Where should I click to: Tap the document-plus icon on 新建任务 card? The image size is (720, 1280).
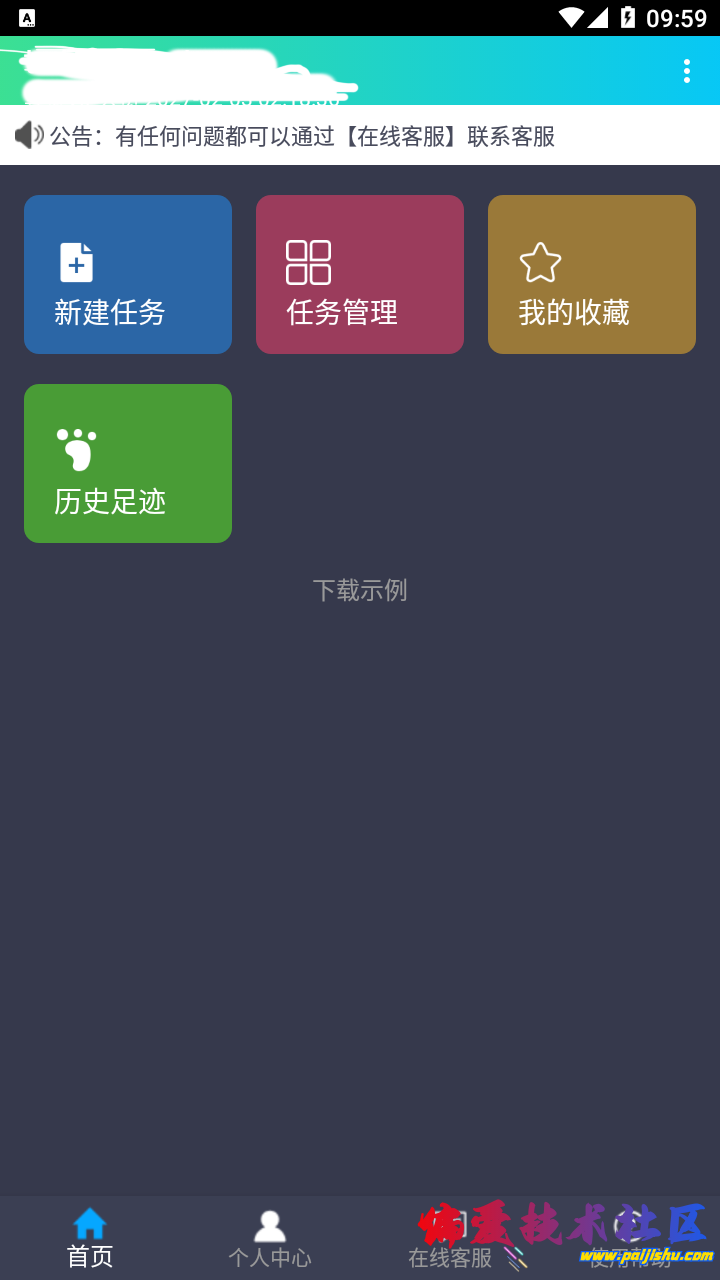tap(75, 262)
